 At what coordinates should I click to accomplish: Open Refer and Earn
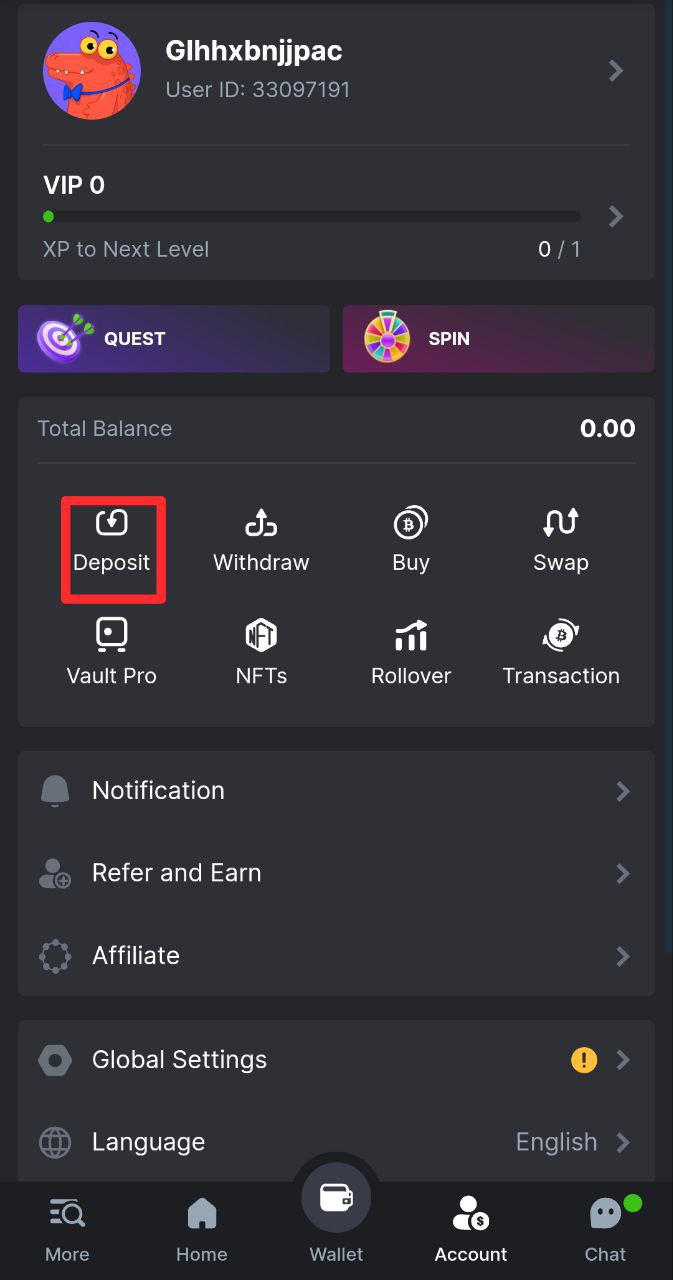[336, 873]
